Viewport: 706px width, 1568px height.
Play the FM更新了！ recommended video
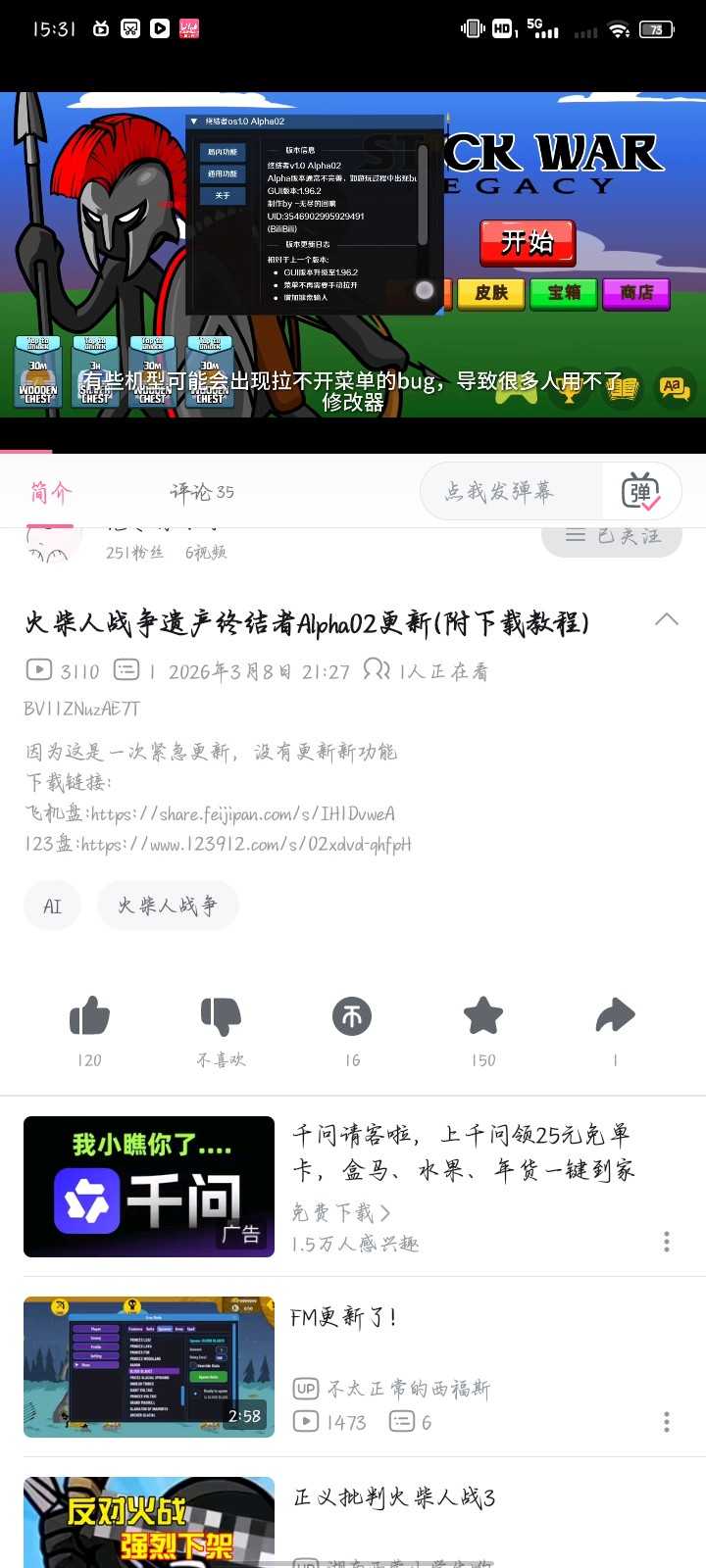149,1367
